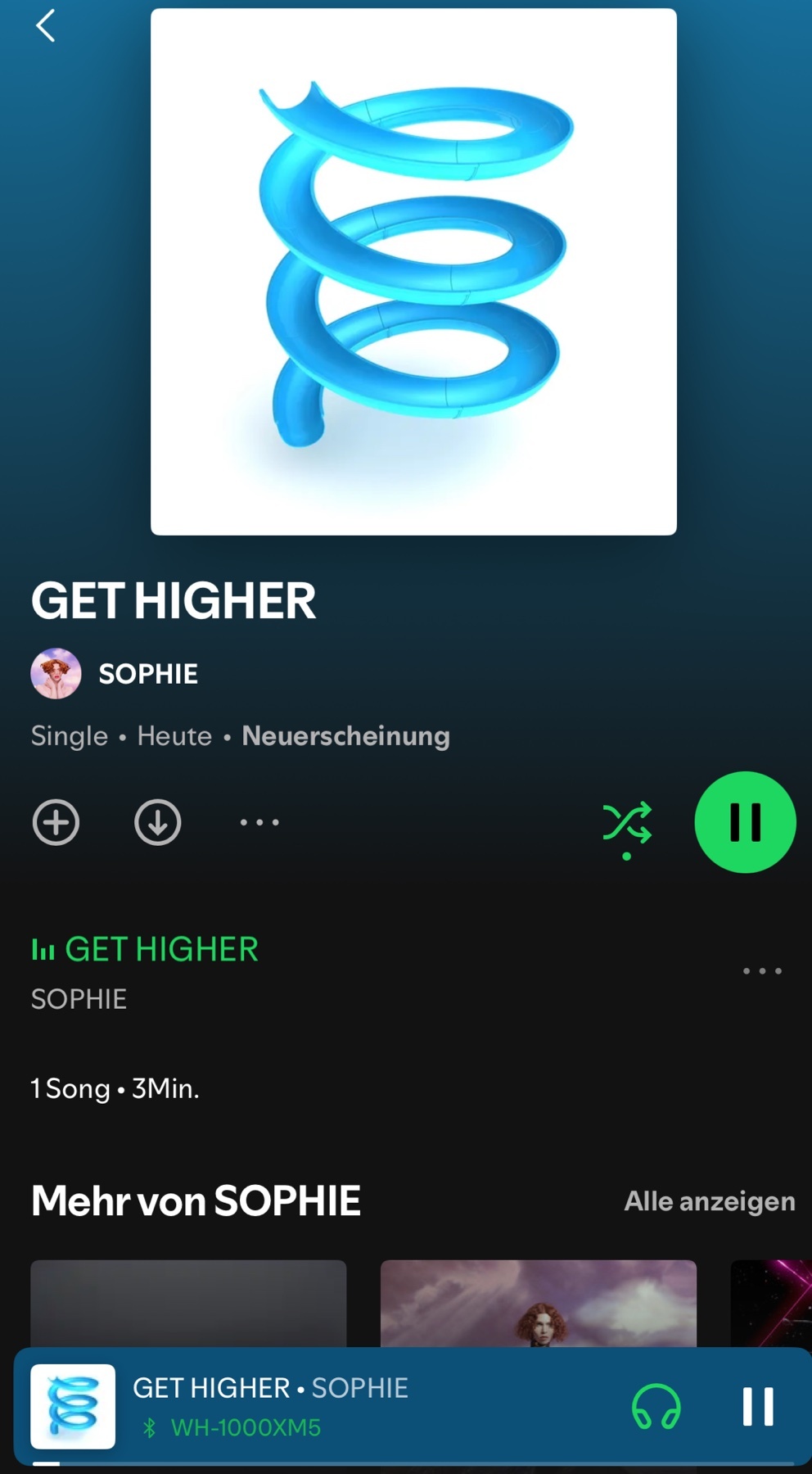812x1474 pixels.
Task: Tap Alle anzeigen for more SOPHIE releases
Action: [x=709, y=1201]
